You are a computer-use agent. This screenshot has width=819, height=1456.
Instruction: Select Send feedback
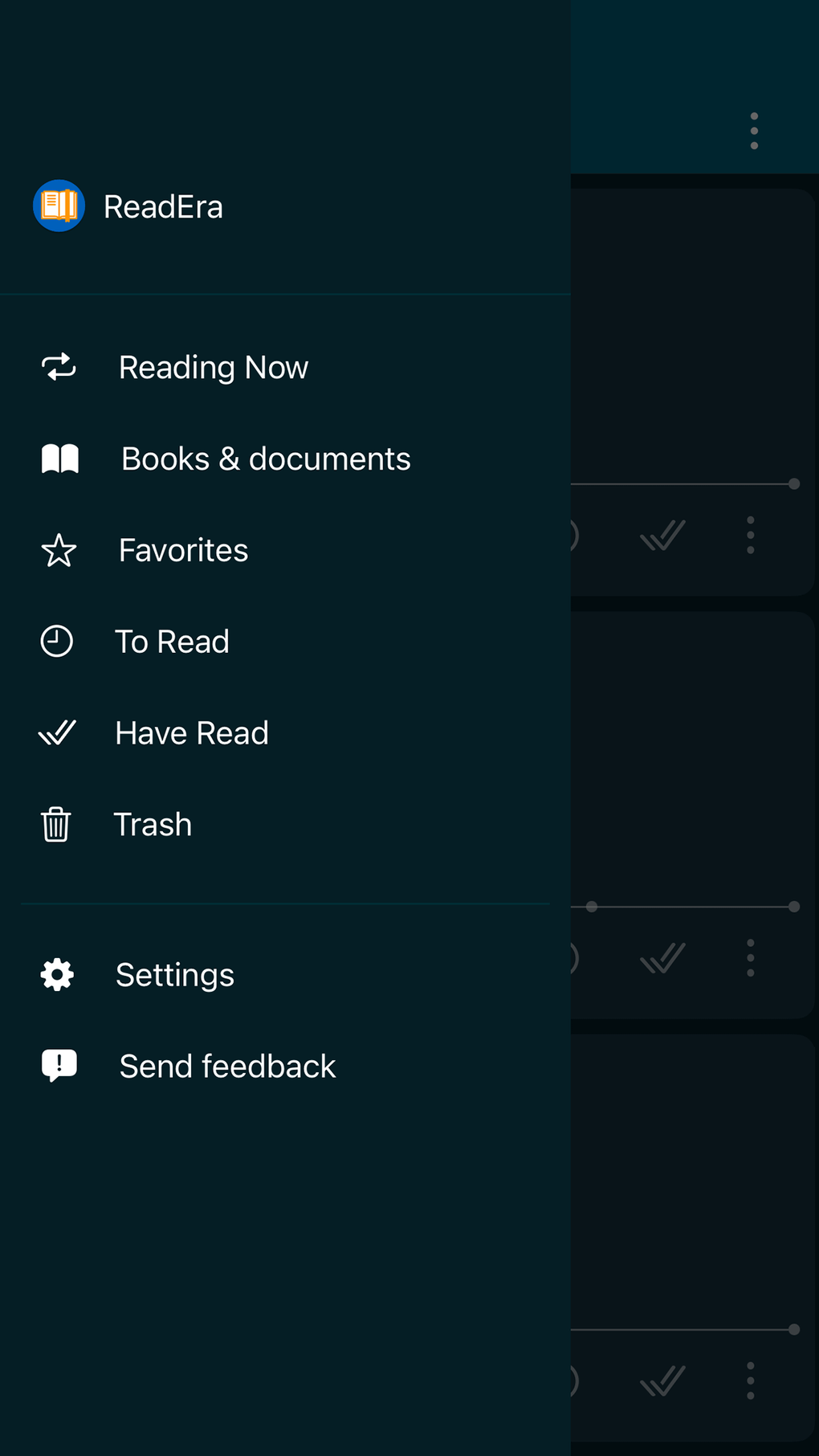(x=227, y=1067)
